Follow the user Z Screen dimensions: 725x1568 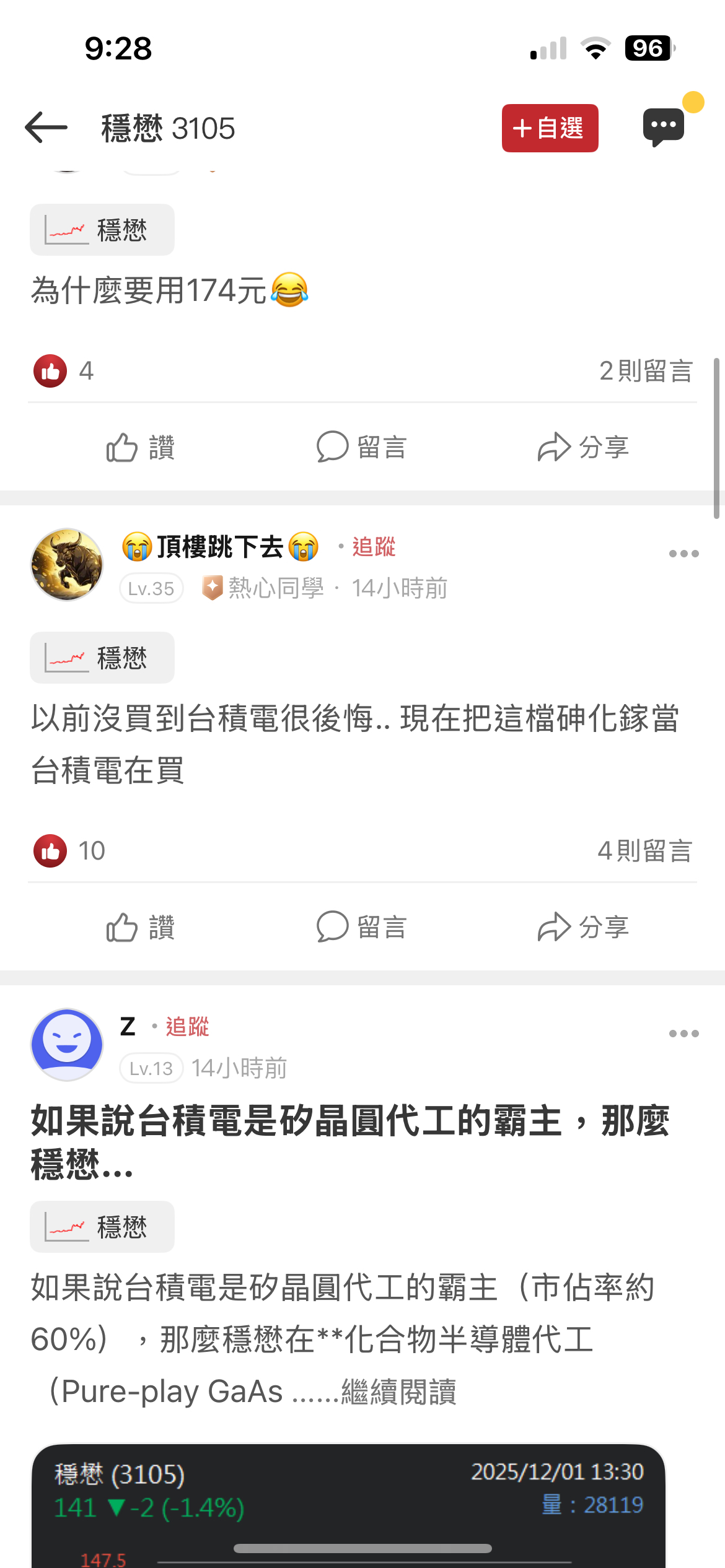tap(187, 1027)
